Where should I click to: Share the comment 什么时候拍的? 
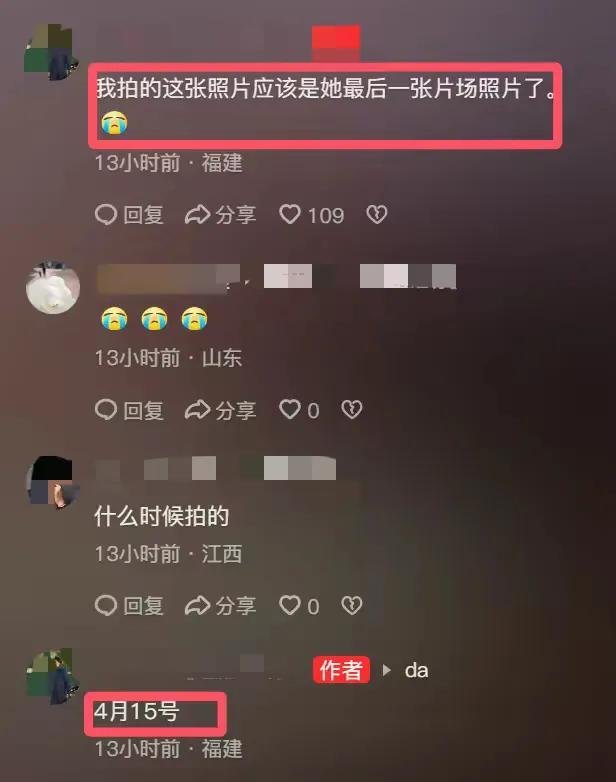pos(221,605)
